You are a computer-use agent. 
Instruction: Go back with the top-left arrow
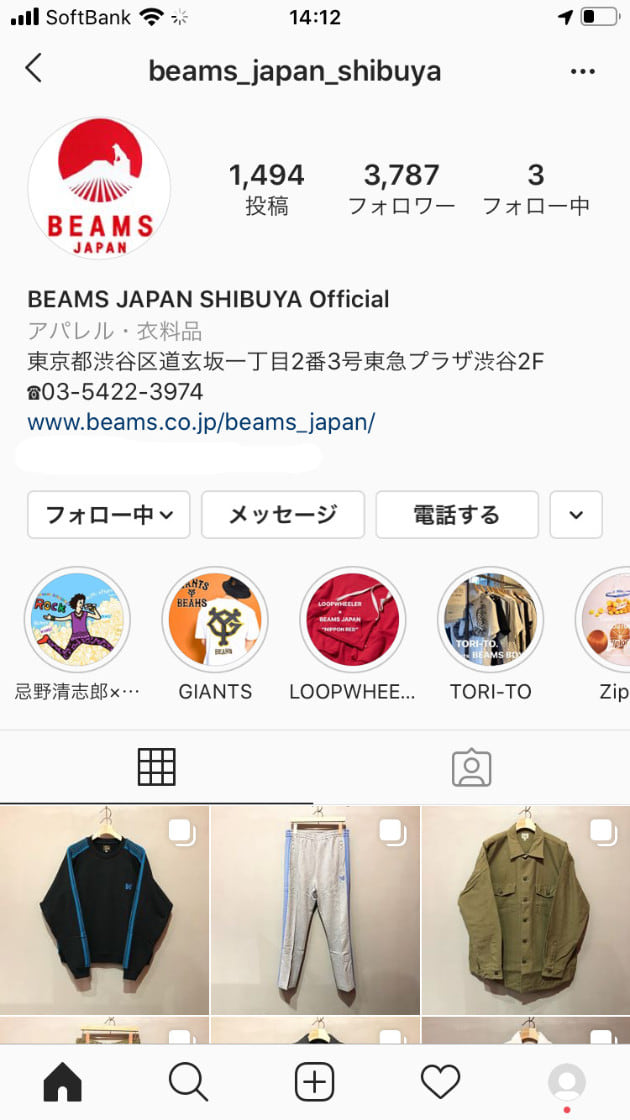click(x=34, y=69)
